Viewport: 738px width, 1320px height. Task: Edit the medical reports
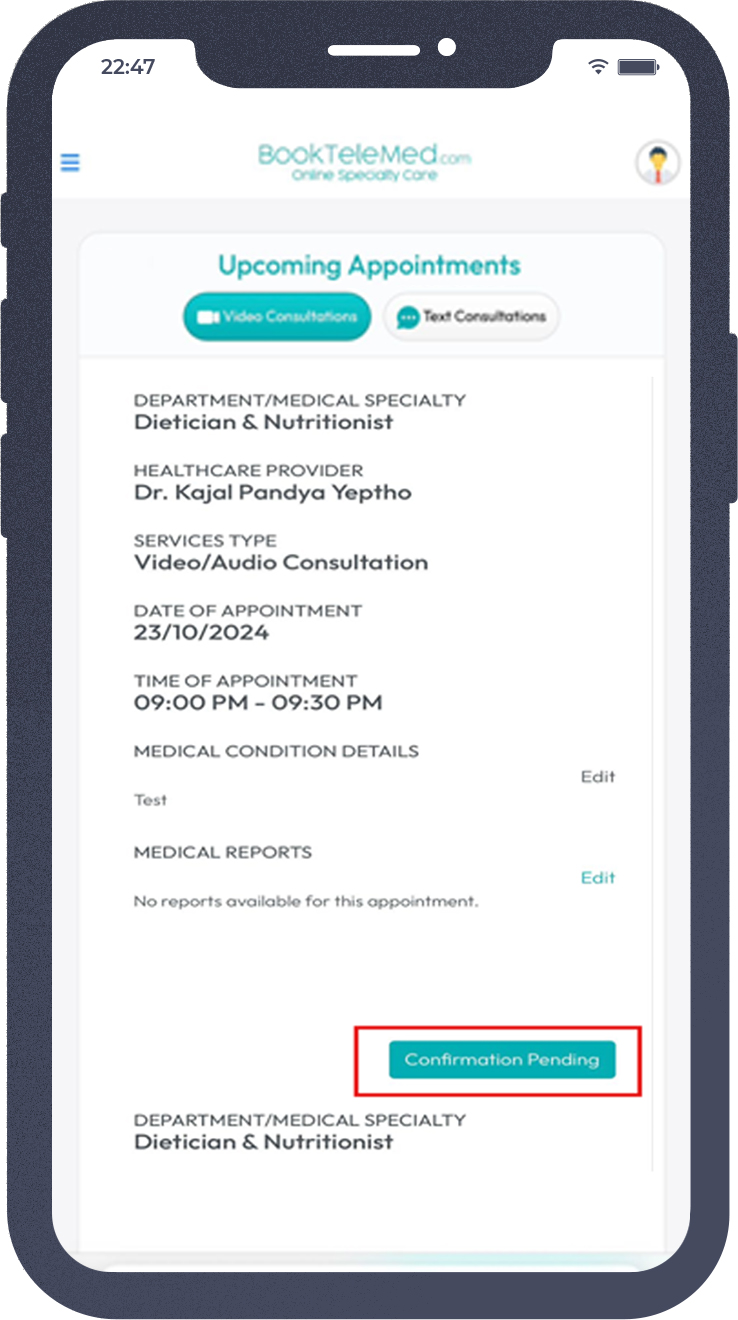tap(598, 878)
